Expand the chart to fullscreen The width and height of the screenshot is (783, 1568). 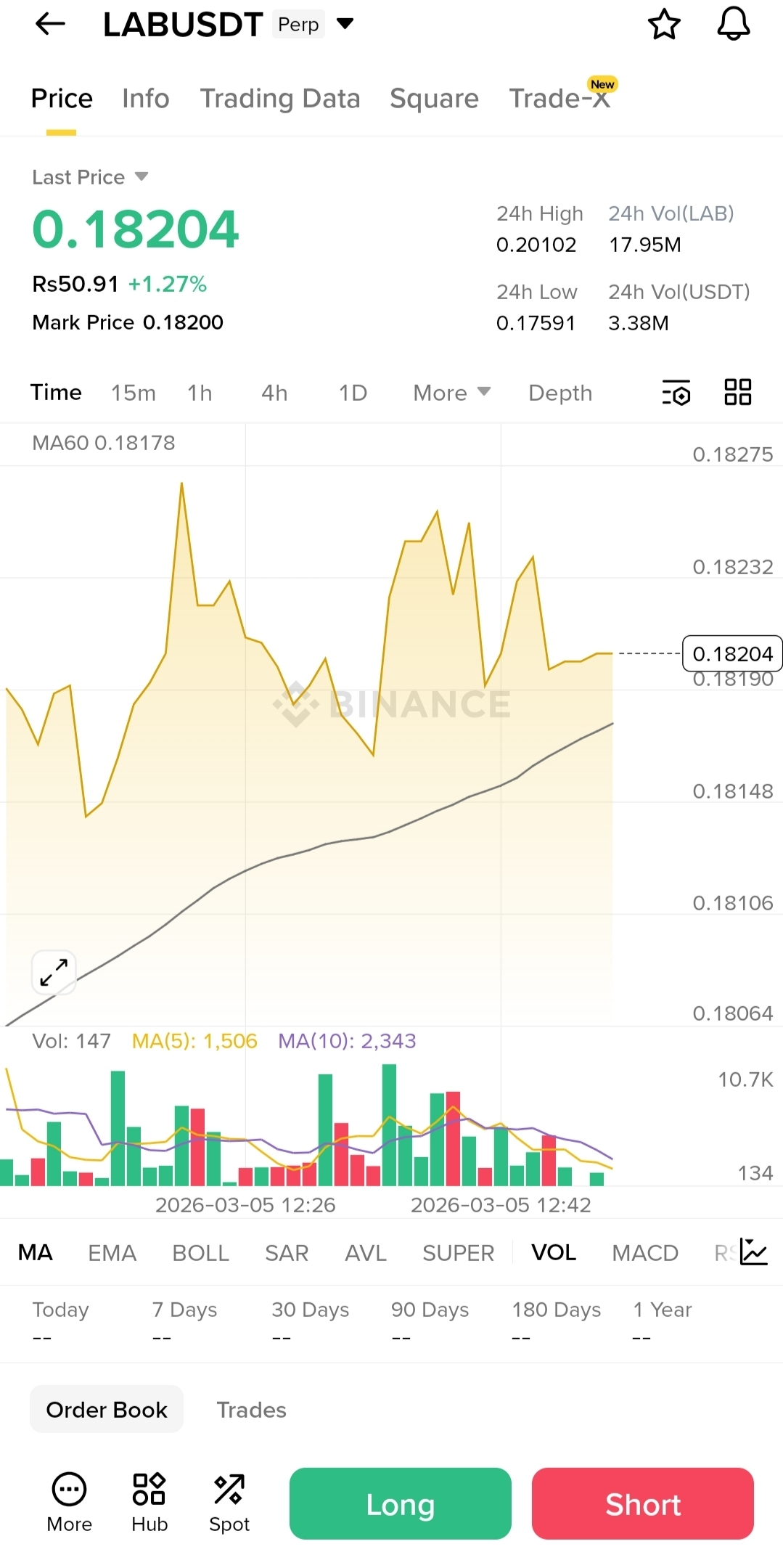coord(54,972)
